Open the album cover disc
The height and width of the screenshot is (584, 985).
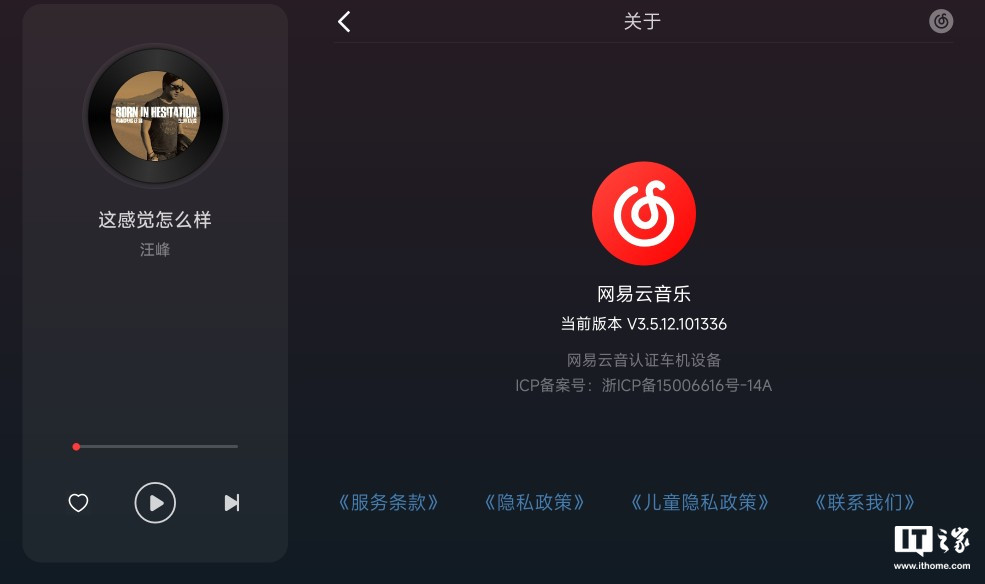click(x=155, y=115)
